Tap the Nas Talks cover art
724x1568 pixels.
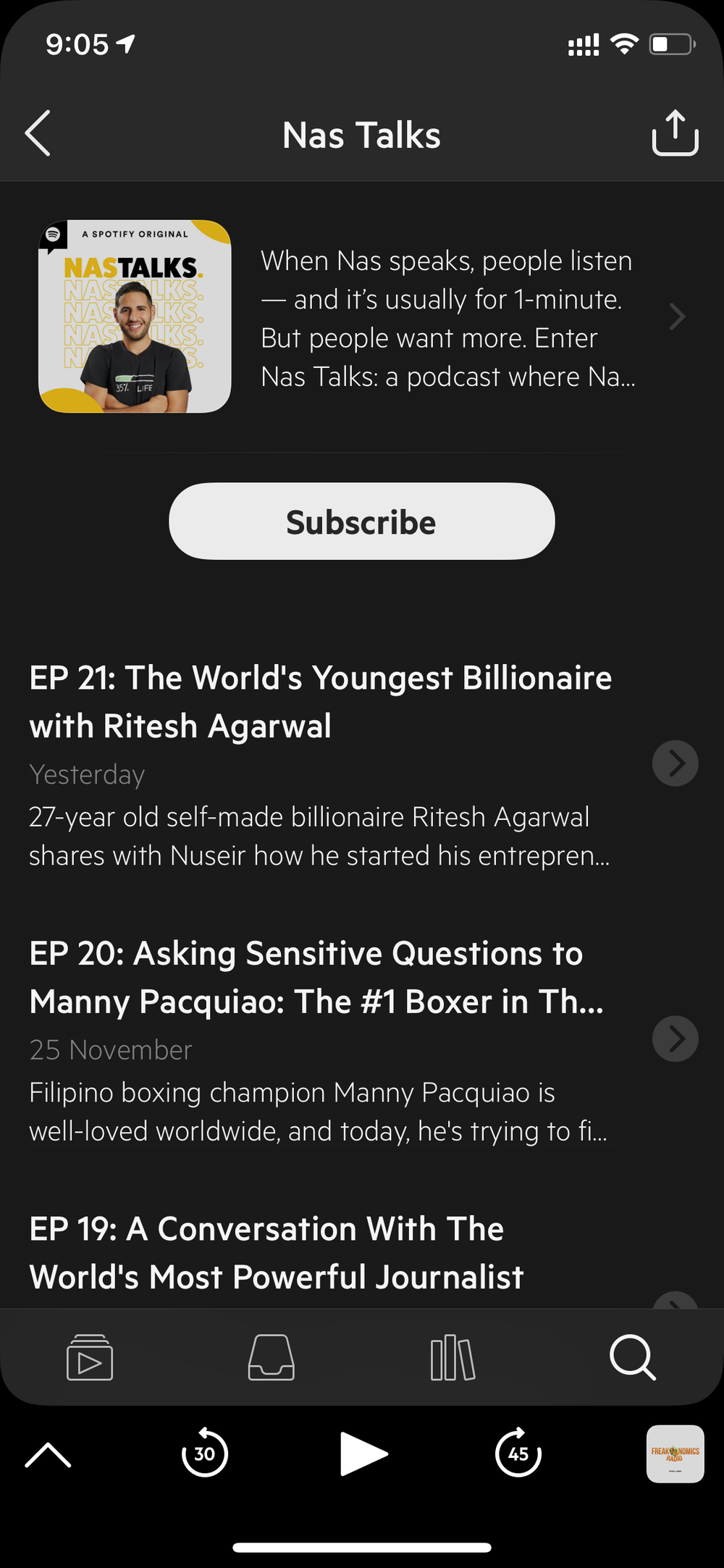point(135,314)
